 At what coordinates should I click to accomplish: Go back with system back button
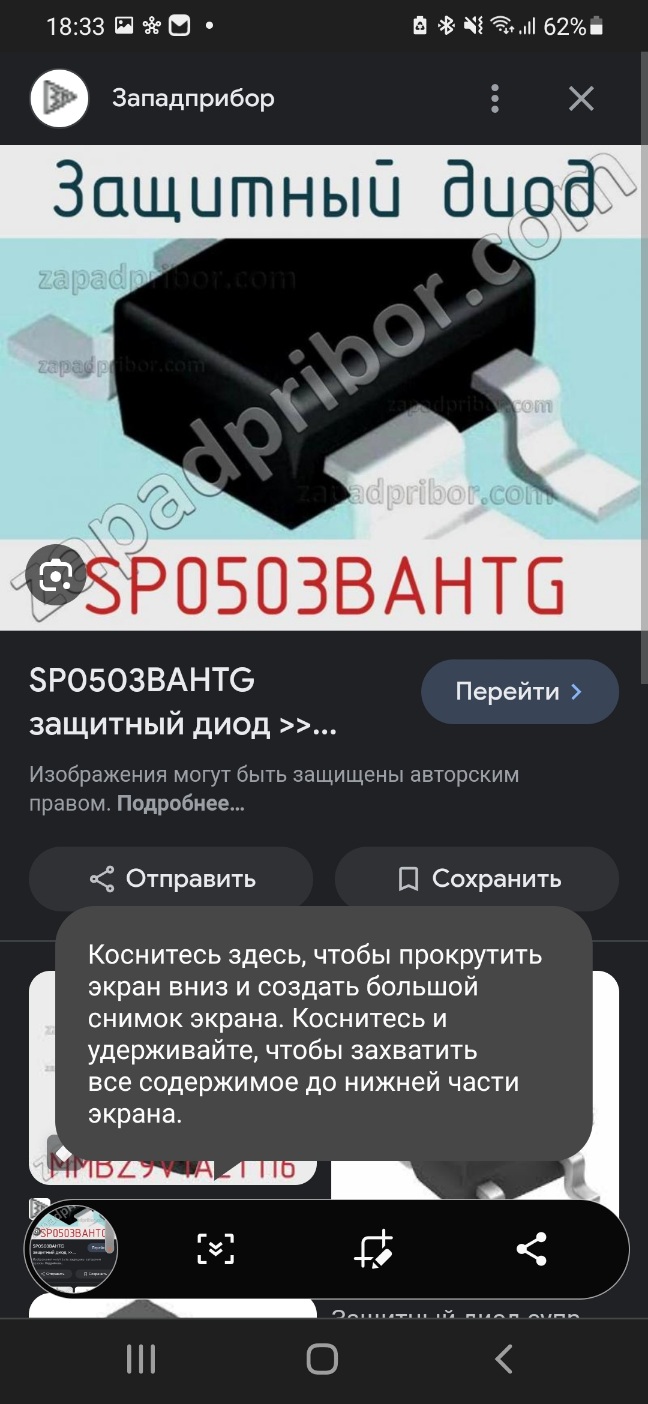pos(504,1358)
